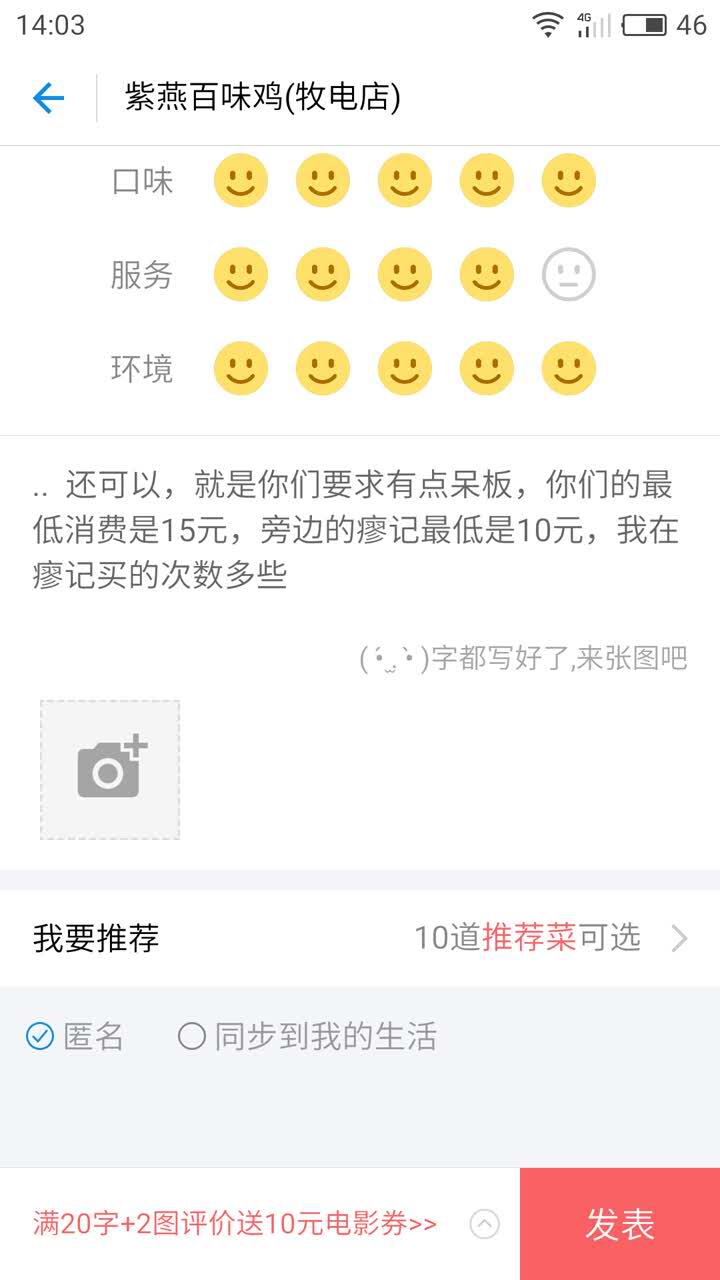Open the 满20字+2图 movie coupon promo link
This screenshot has height=1280, width=720.
coord(235,1224)
